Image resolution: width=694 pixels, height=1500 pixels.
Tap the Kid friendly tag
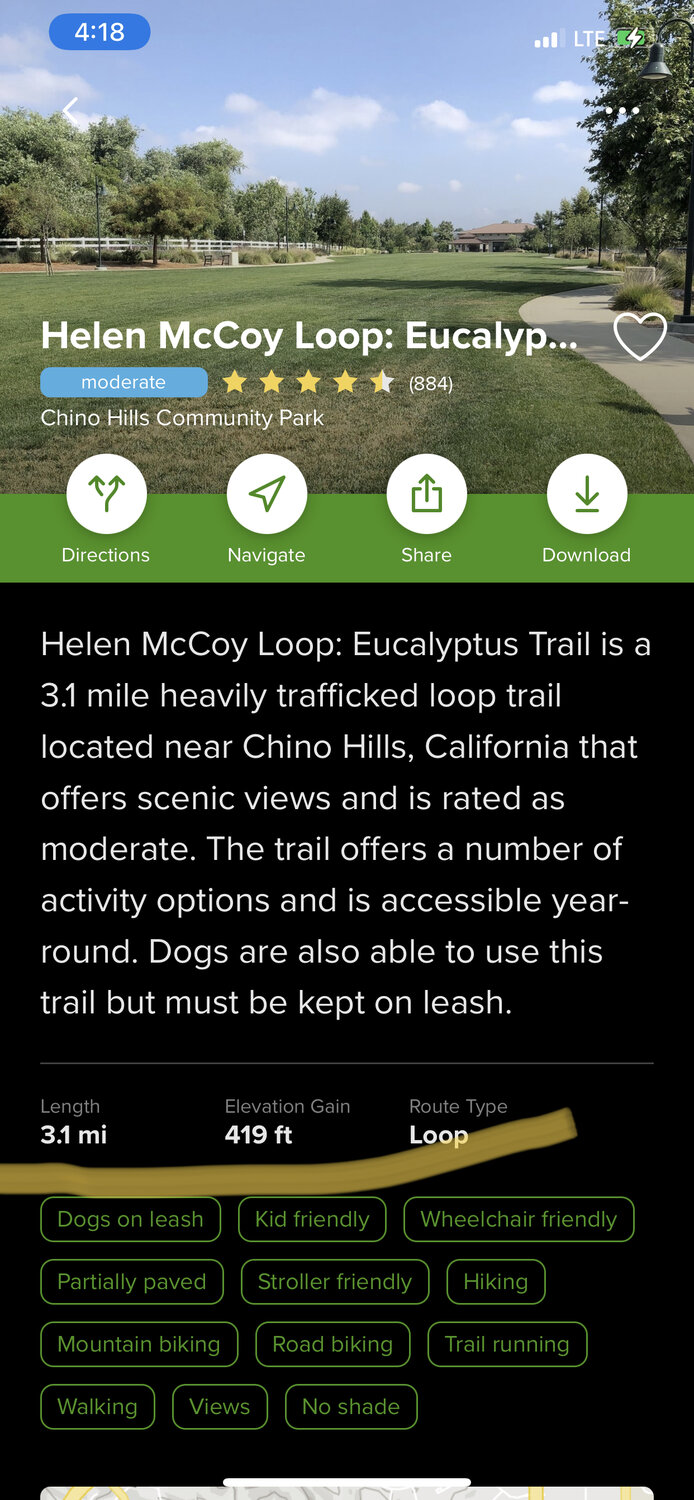tap(312, 1219)
